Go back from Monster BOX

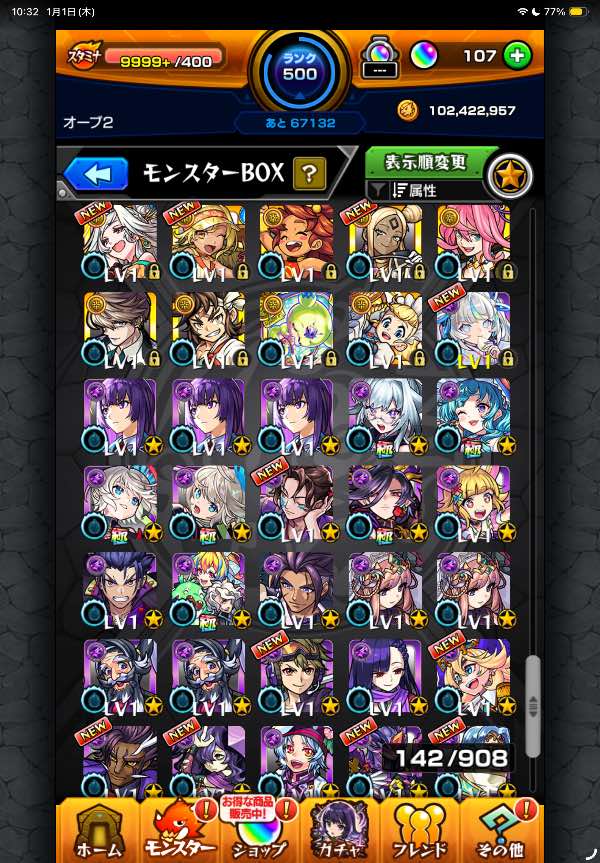point(97,174)
